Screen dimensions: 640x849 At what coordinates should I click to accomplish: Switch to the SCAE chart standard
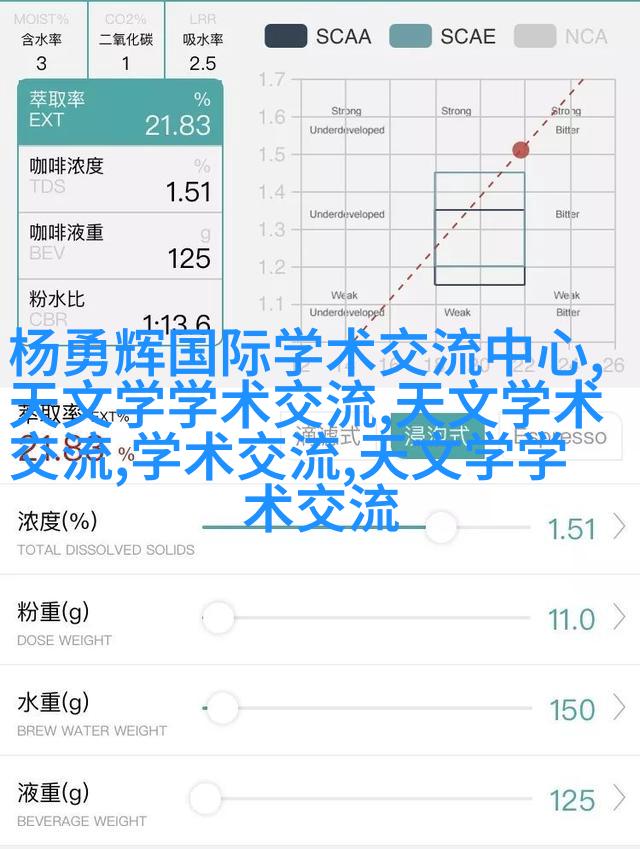pos(442,37)
